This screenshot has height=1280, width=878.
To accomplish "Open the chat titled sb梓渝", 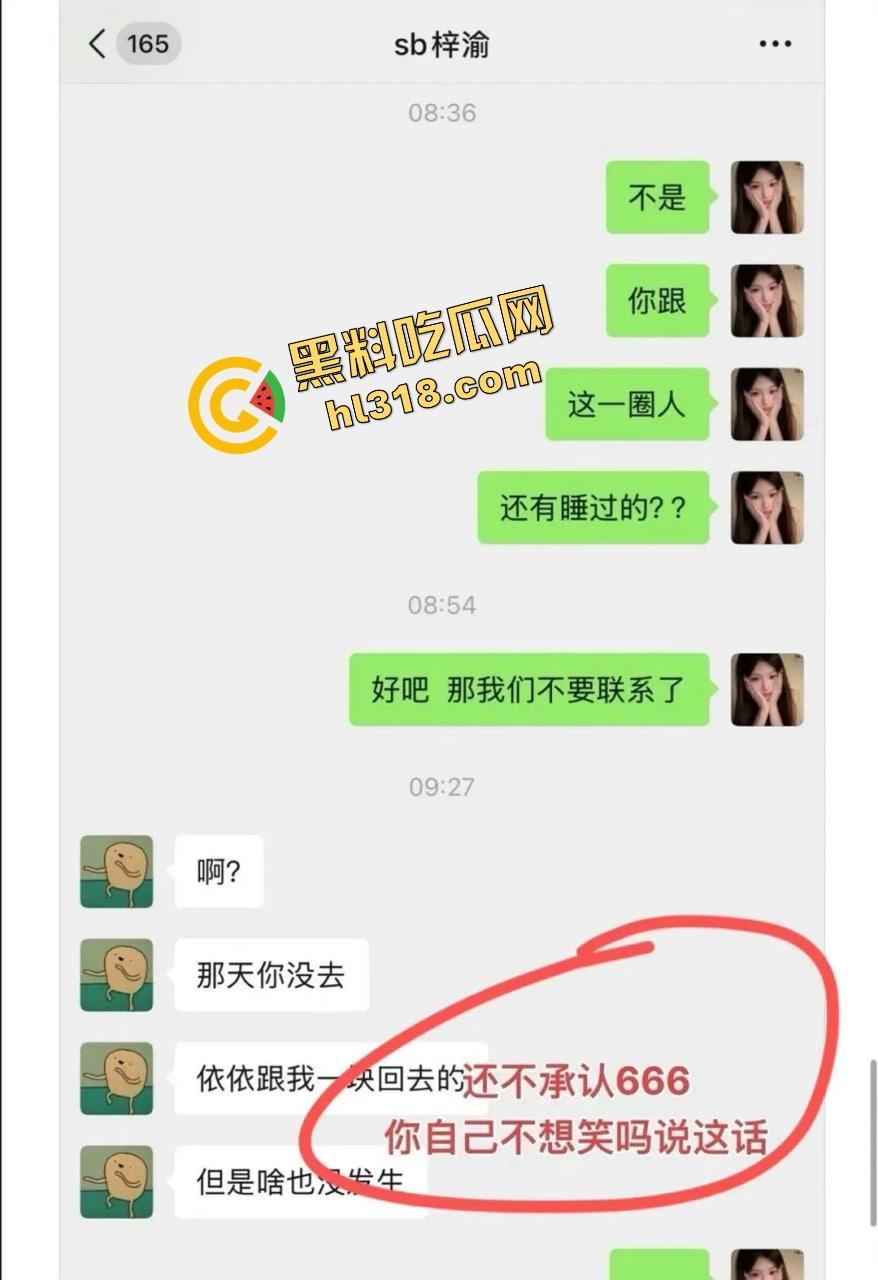I will tap(439, 44).
